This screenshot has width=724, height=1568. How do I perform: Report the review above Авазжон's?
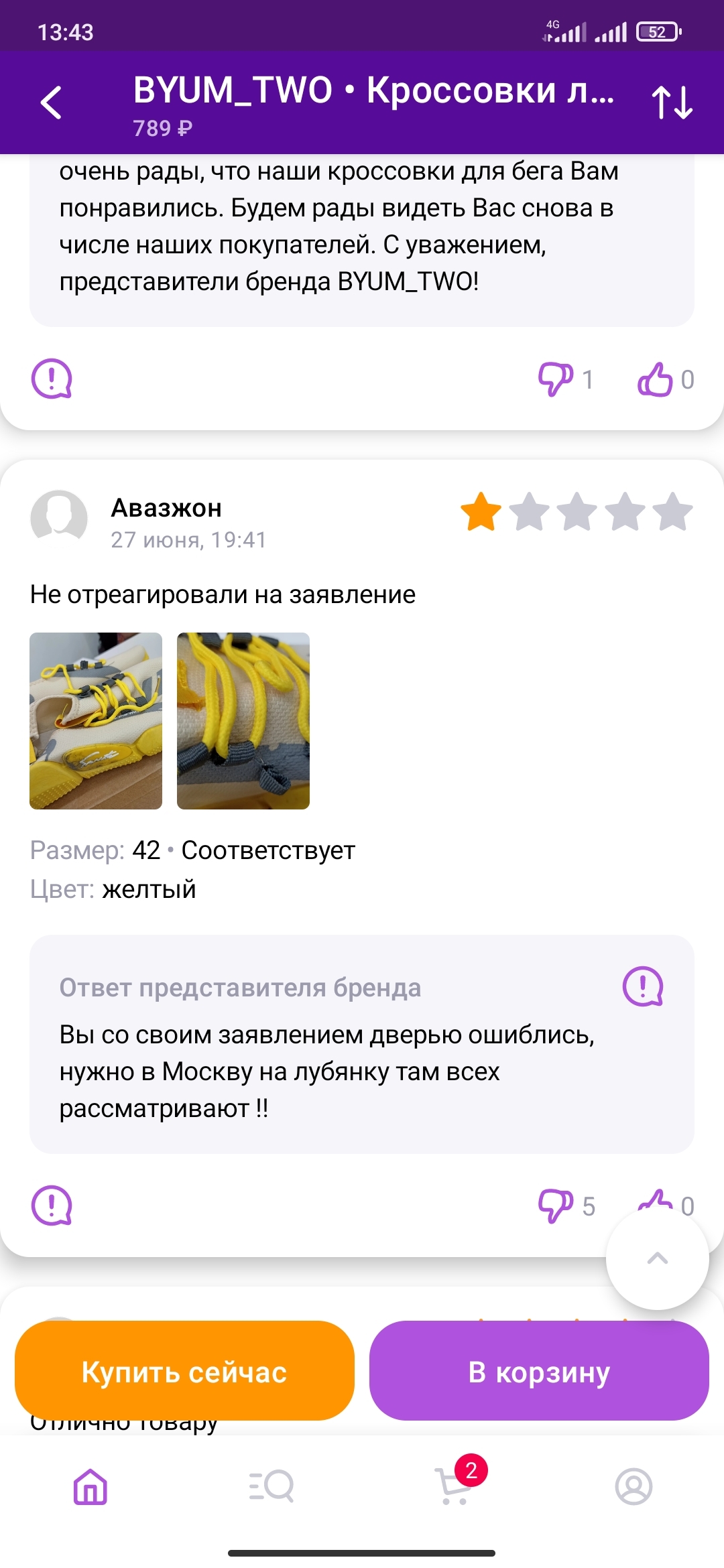pos(52,379)
